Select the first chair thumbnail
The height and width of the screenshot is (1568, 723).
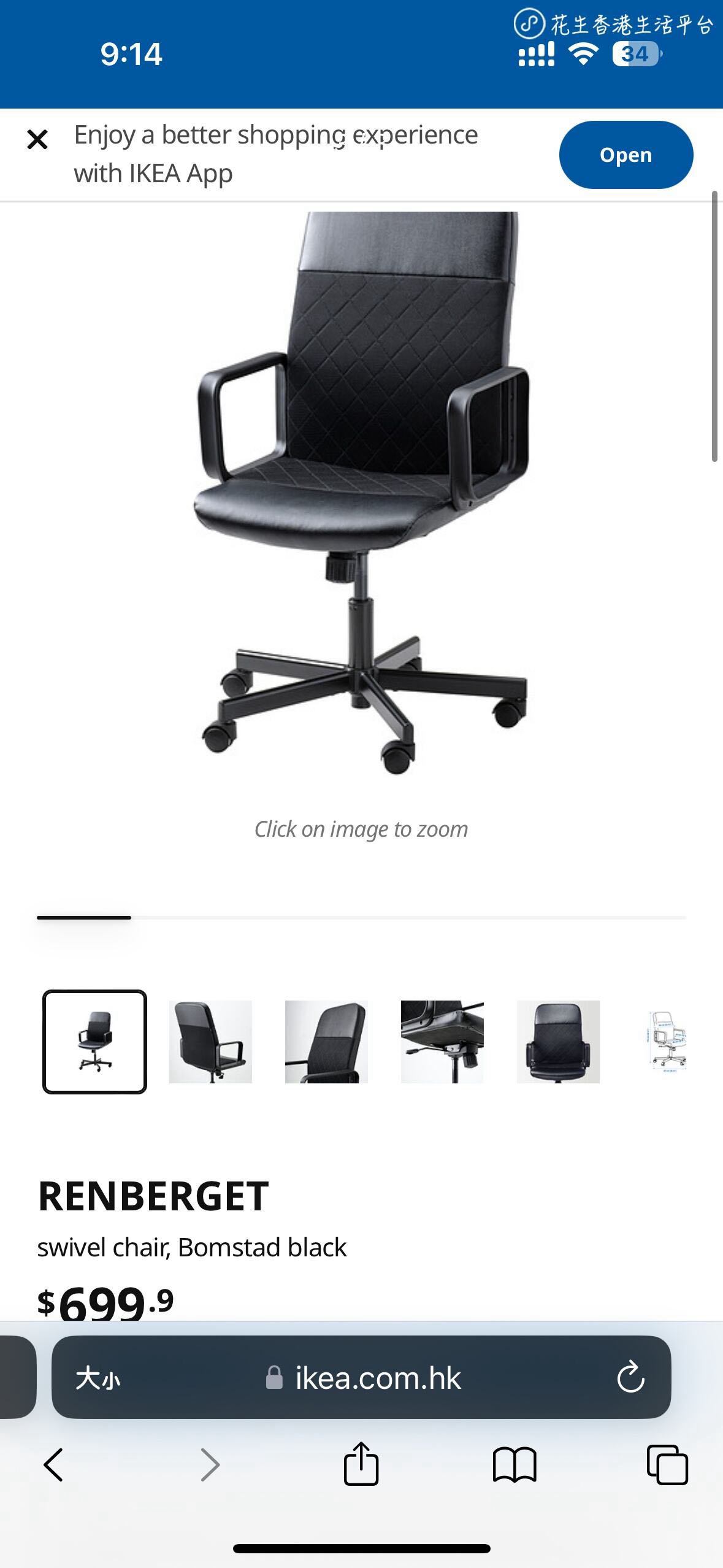coord(94,1042)
